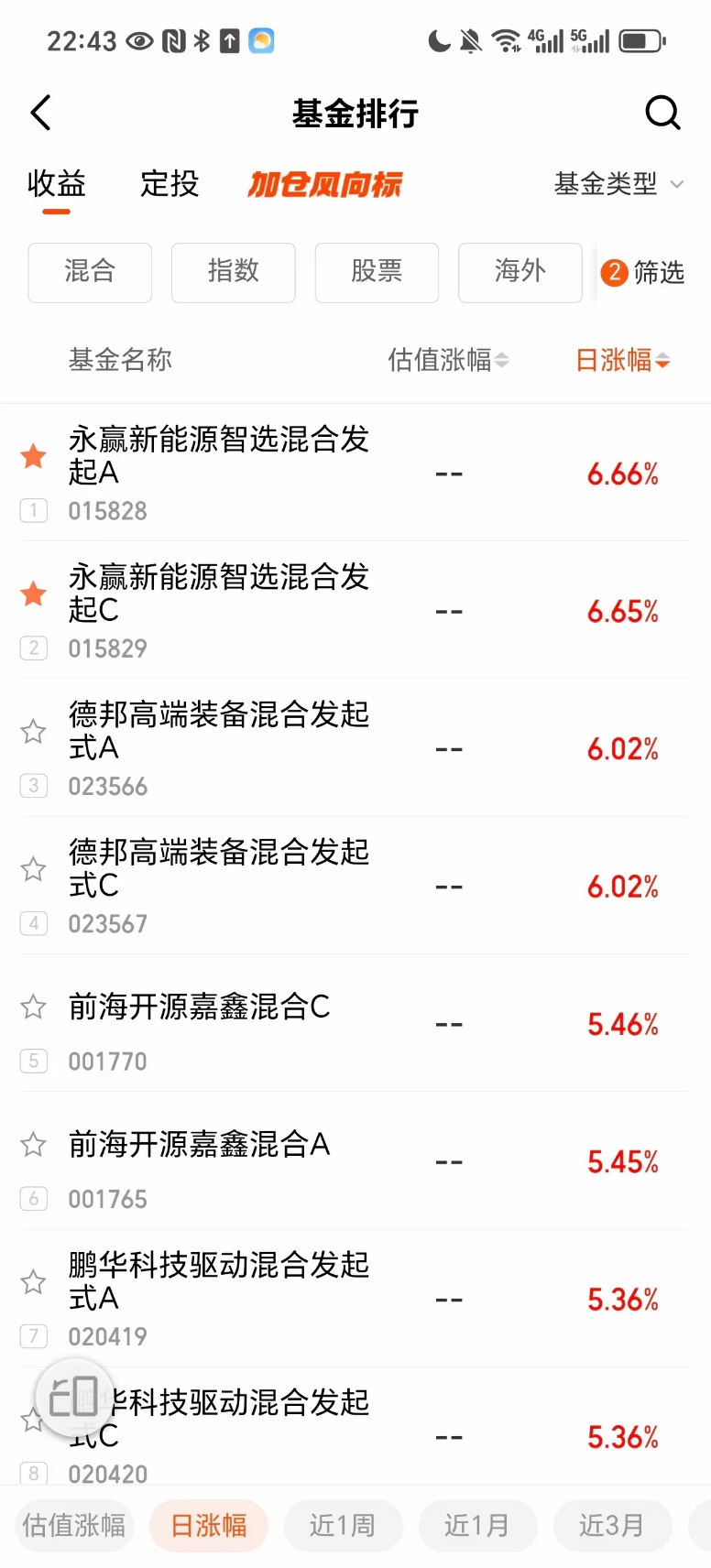Open the search magnifier icon
Viewport: 711px width, 1568px height.
tap(662, 114)
